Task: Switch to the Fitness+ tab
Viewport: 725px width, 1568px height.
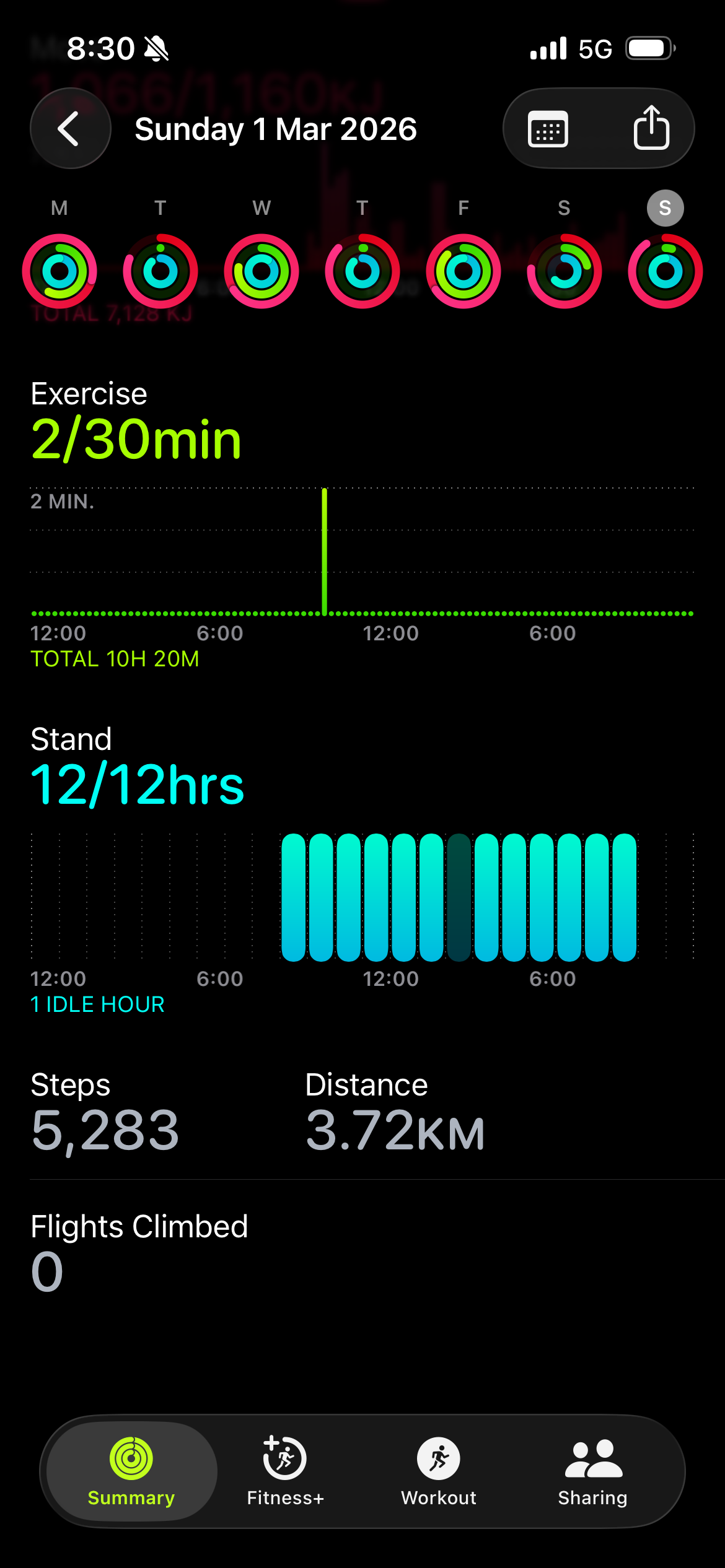Action: point(285,1471)
